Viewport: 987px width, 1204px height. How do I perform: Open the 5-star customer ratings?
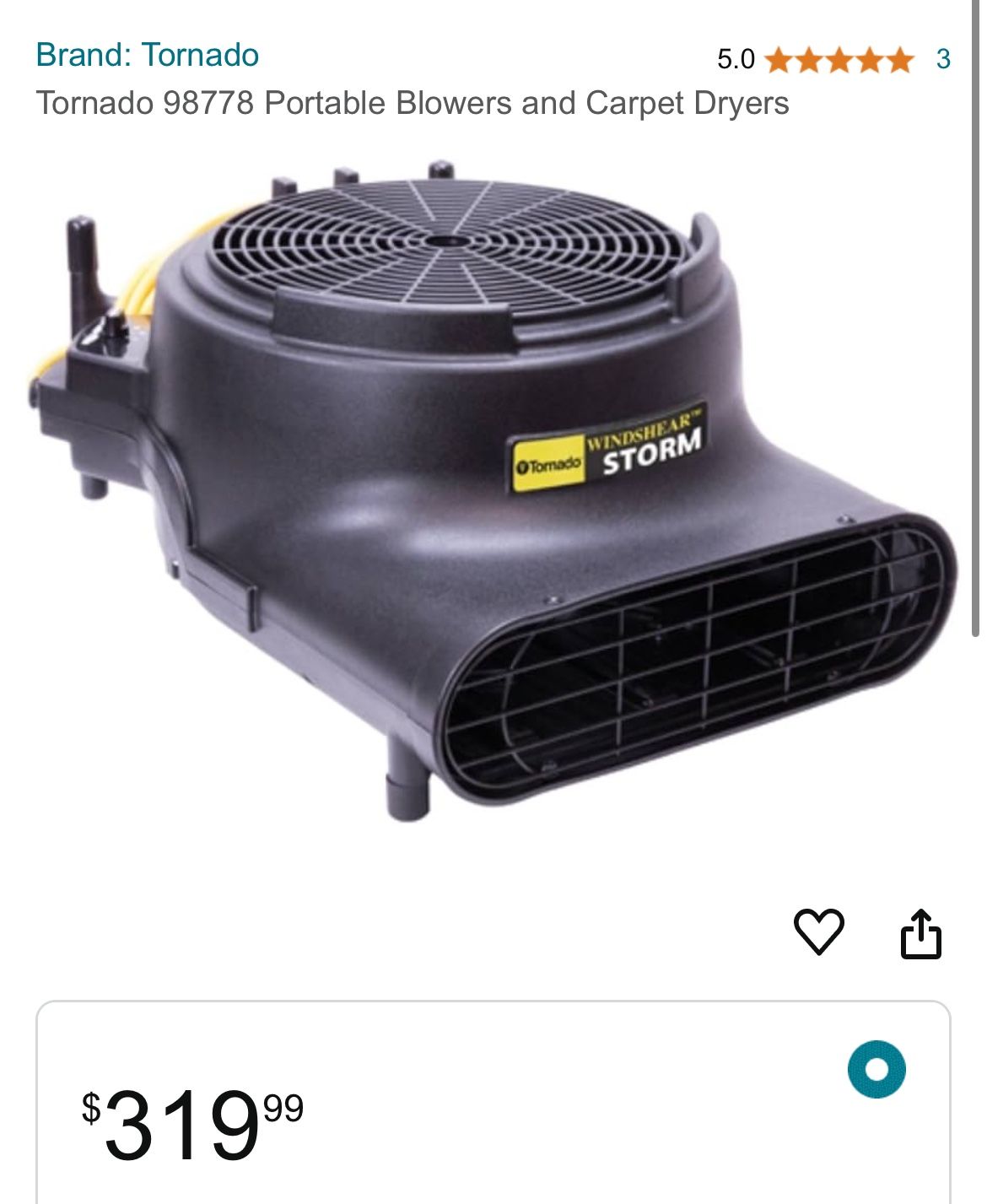[x=838, y=60]
